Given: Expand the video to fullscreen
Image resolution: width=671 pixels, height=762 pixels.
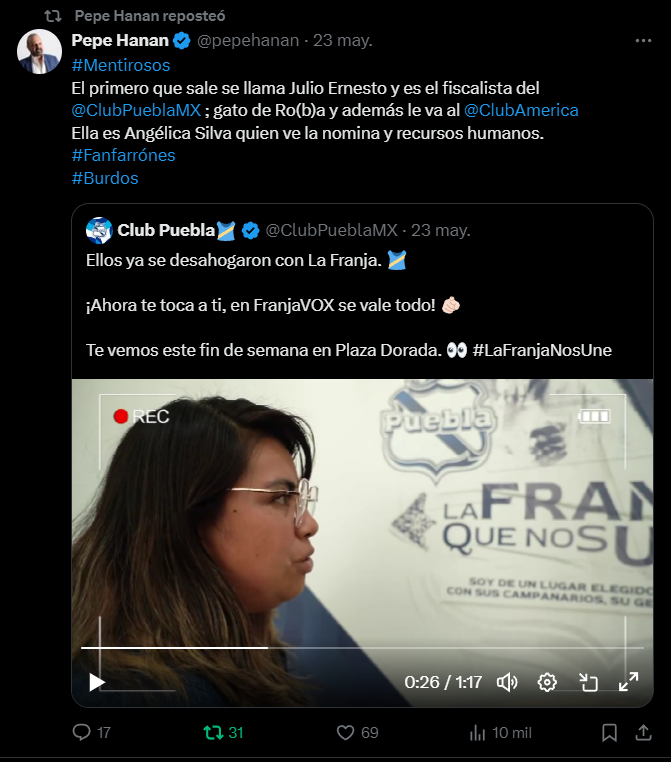Looking at the screenshot, I should (628, 682).
